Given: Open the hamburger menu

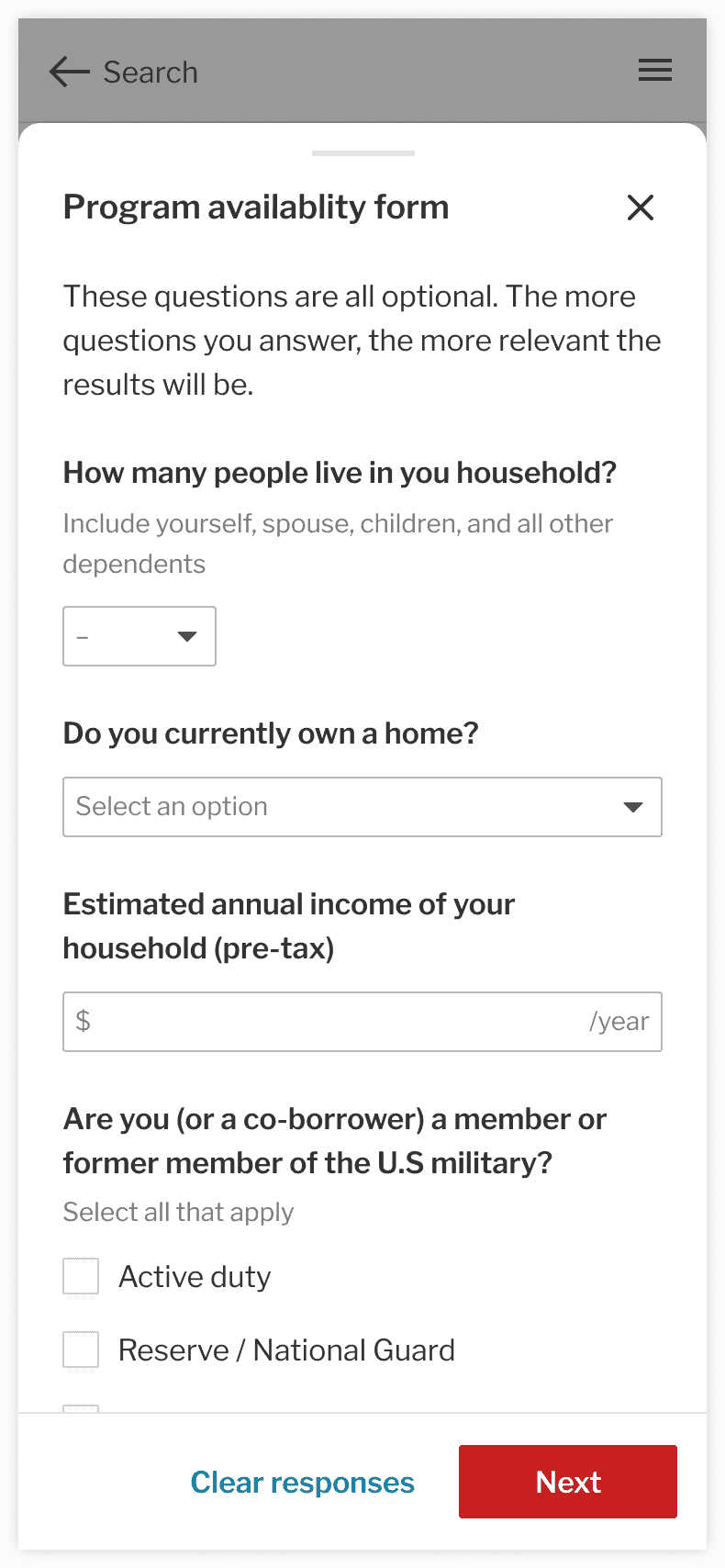Looking at the screenshot, I should coord(654,71).
